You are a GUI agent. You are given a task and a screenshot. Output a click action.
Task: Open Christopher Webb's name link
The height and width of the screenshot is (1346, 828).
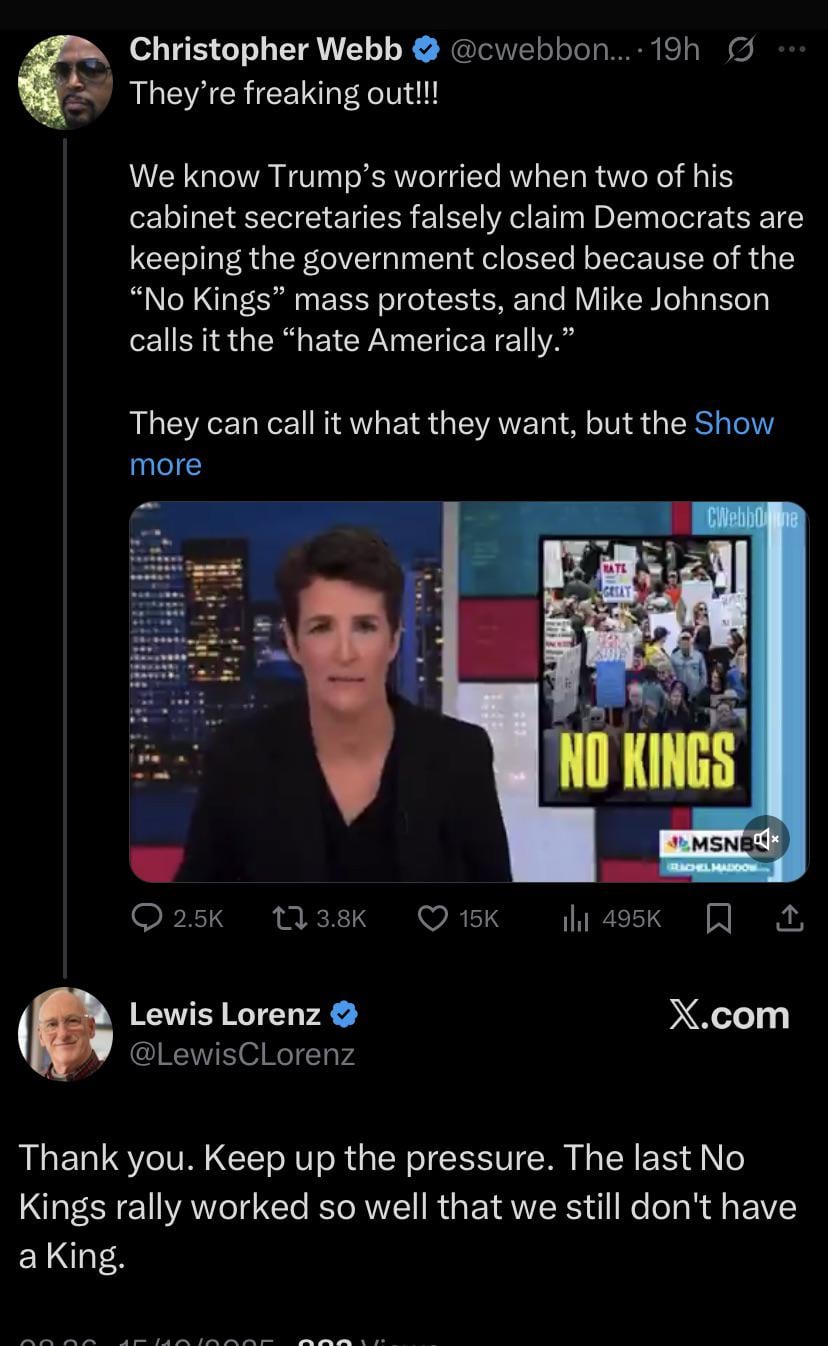[x=266, y=49]
